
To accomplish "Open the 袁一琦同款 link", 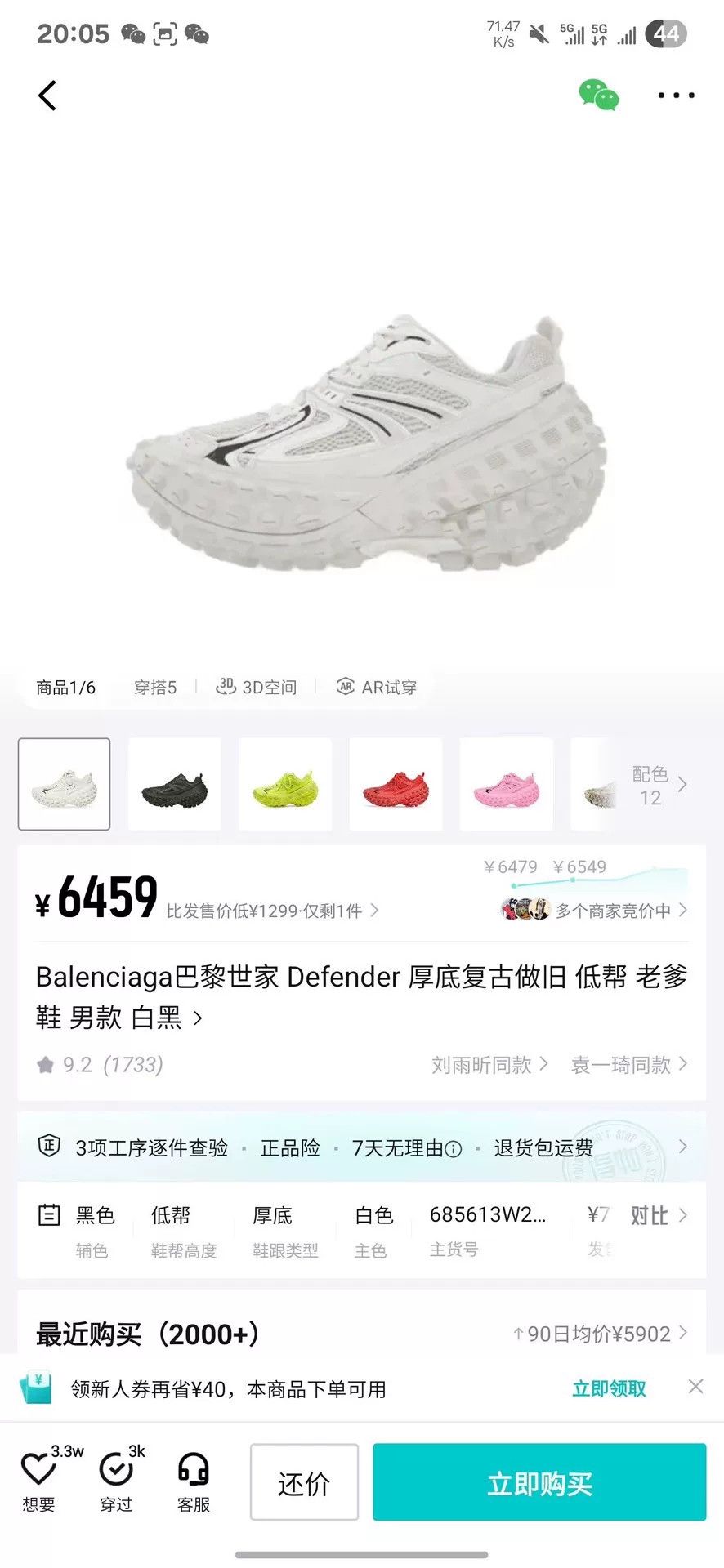I will [x=629, y=1065].
